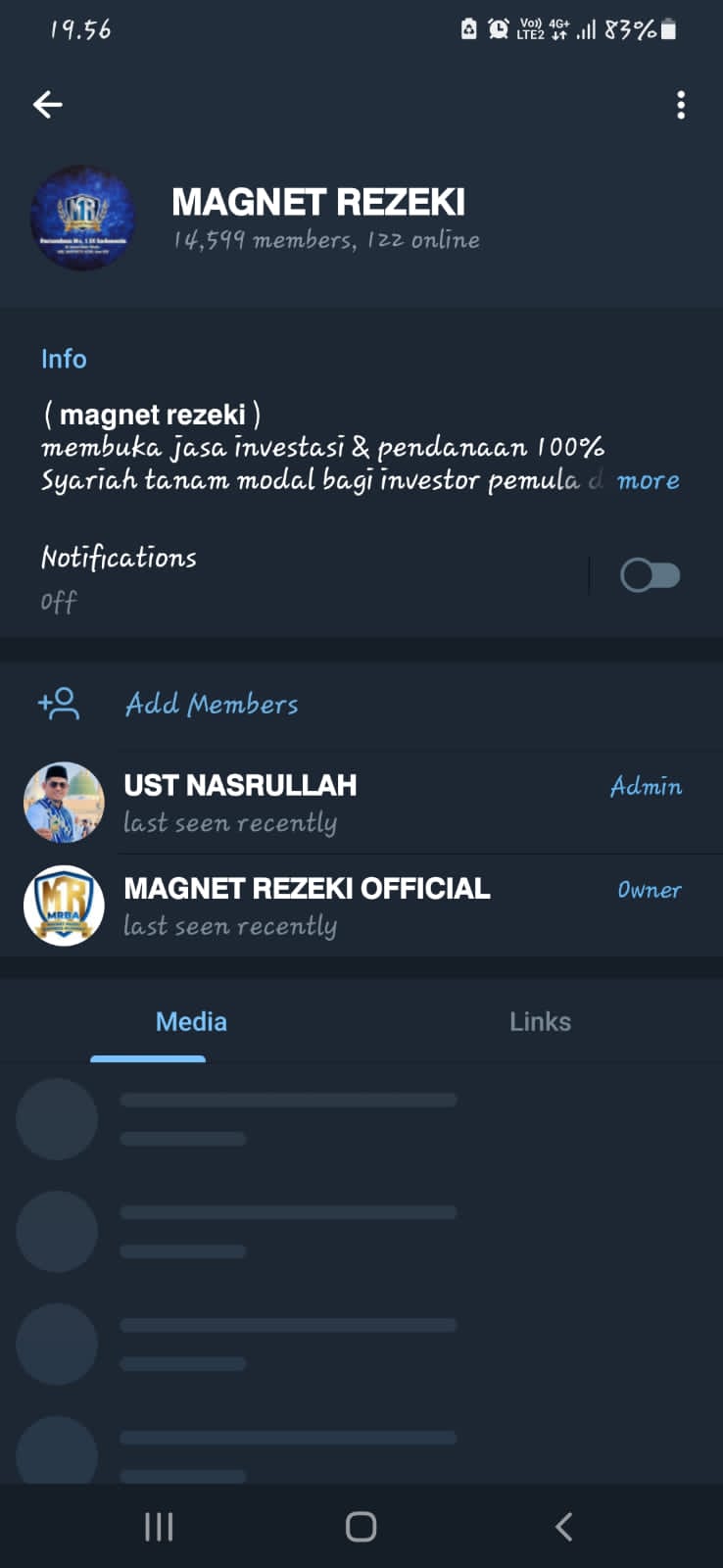This screenshot has height=1568, width=723.
Task: Switch to the Links tab
Action: pyautogui.click(x=540, y=1021)
